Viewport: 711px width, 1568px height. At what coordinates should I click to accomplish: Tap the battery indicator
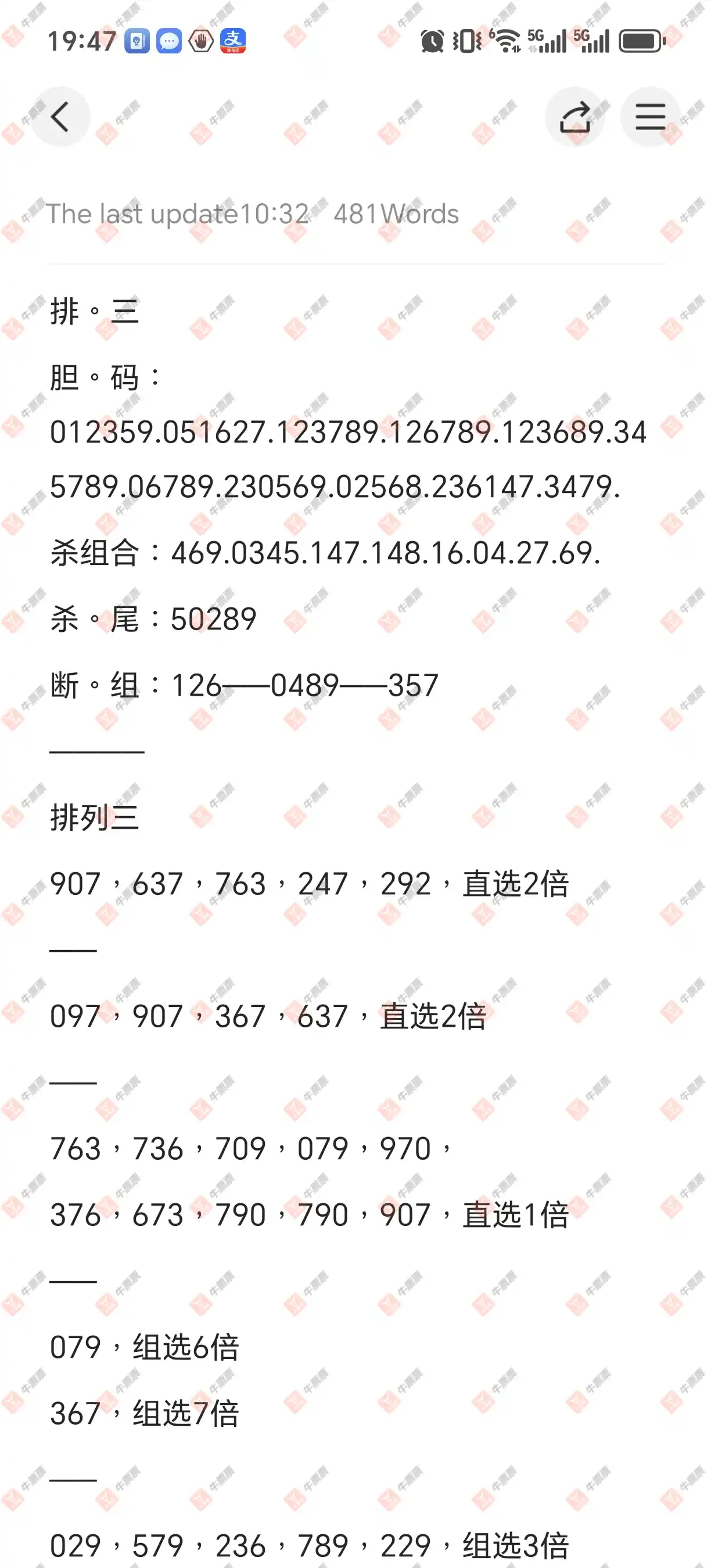641,41
